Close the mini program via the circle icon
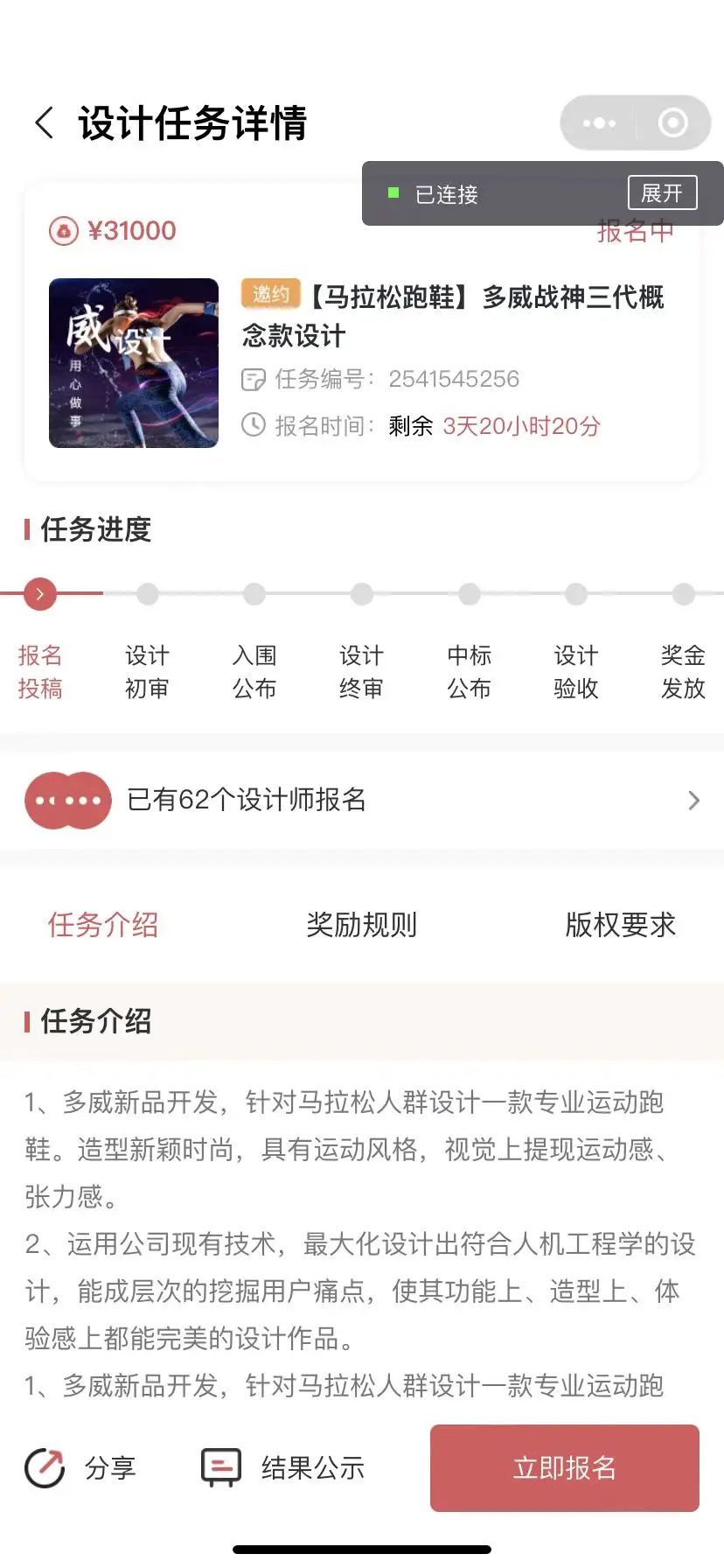The image size is (724, 1568). (x=672, y=123)
